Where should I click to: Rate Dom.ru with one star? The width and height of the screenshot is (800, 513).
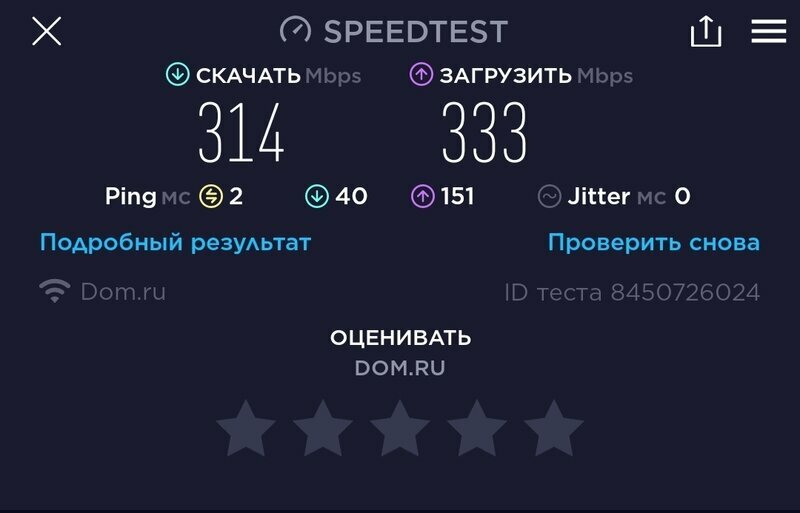pos(246,428)
